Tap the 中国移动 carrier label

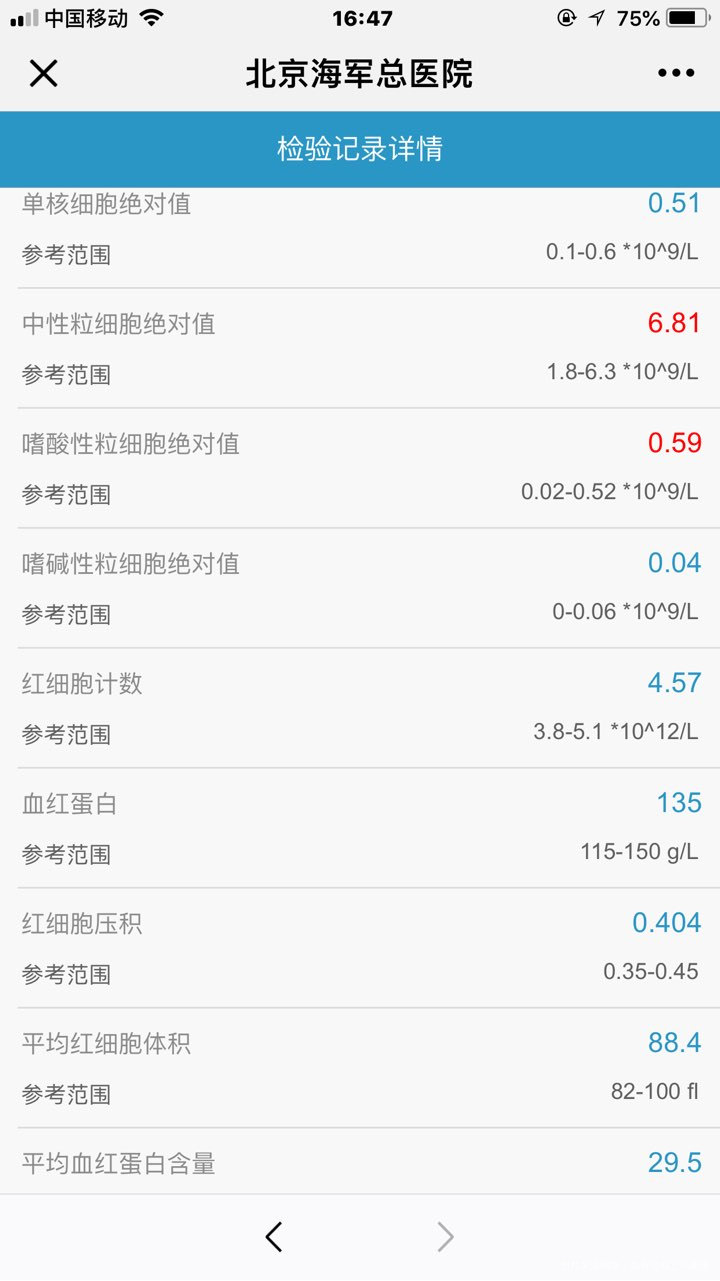coord(82,15)
